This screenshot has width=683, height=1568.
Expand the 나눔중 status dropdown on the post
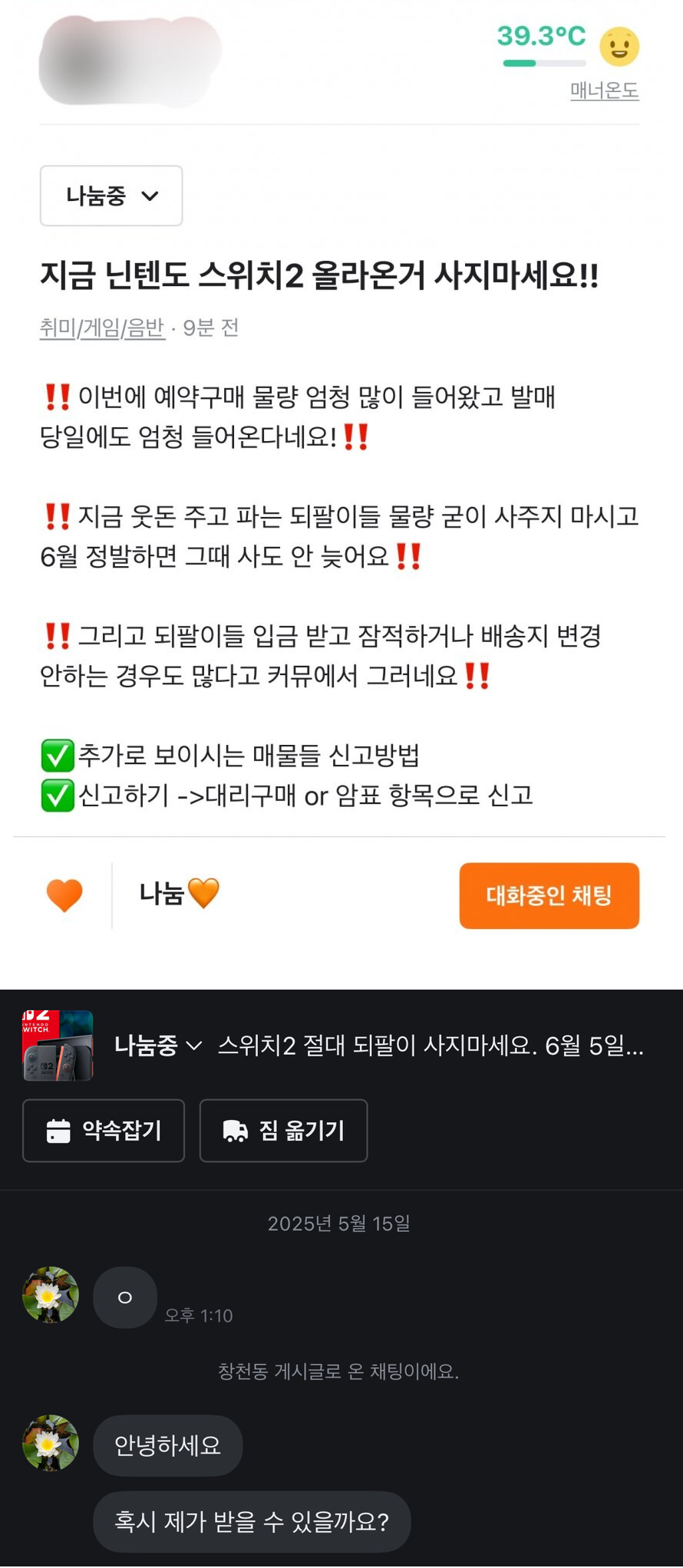pos(111,196)
